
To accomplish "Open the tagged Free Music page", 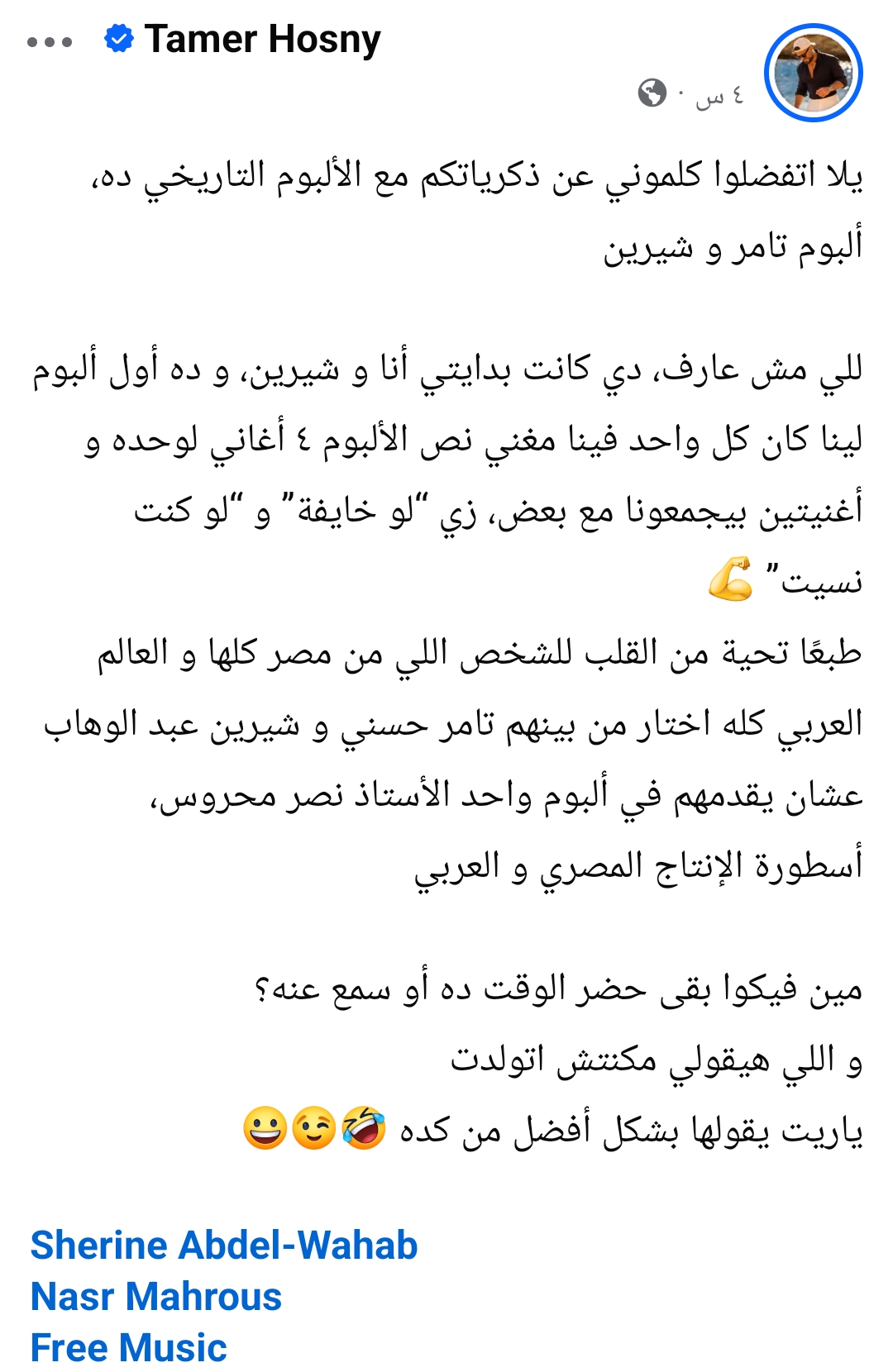I will pyautogui.click(x=129, y=1348).
